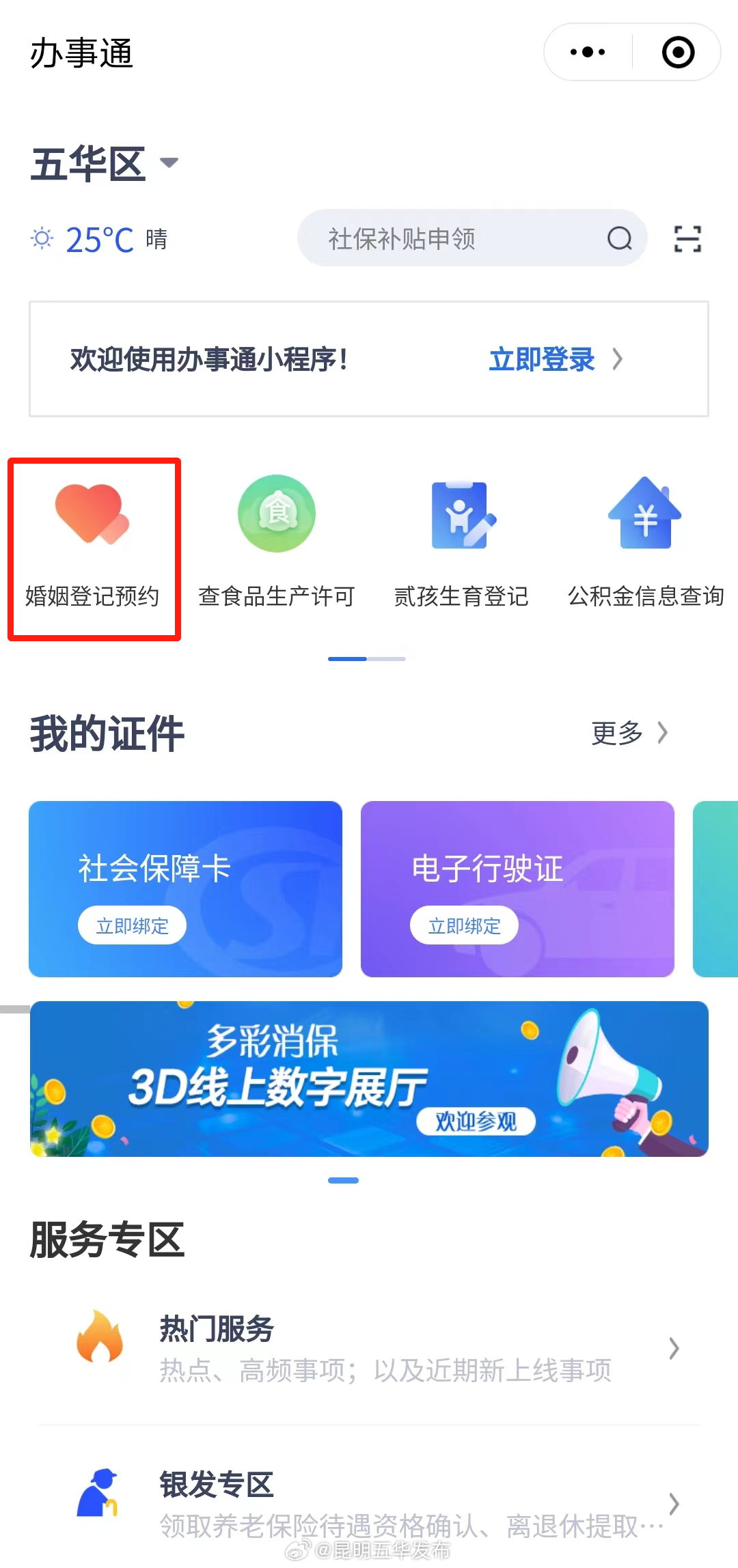Viewport: 738px width, 1568px height.
Task: Click the QR scan icon near the search bar
Action: [x=687, y=238]
